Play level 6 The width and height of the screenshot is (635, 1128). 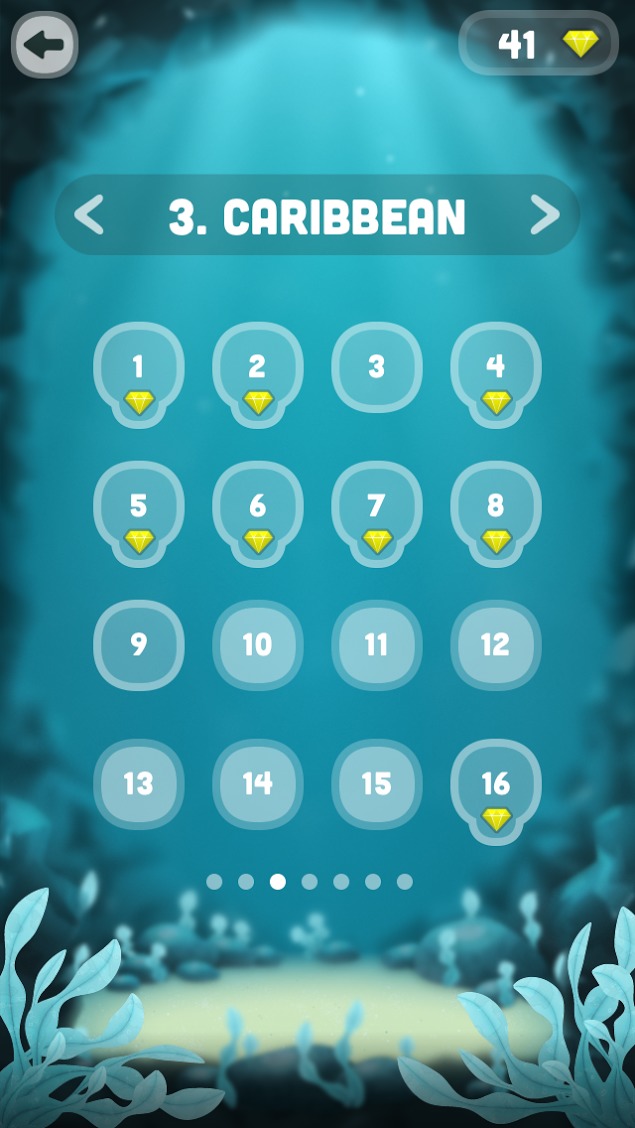click(x=257, y=514)
